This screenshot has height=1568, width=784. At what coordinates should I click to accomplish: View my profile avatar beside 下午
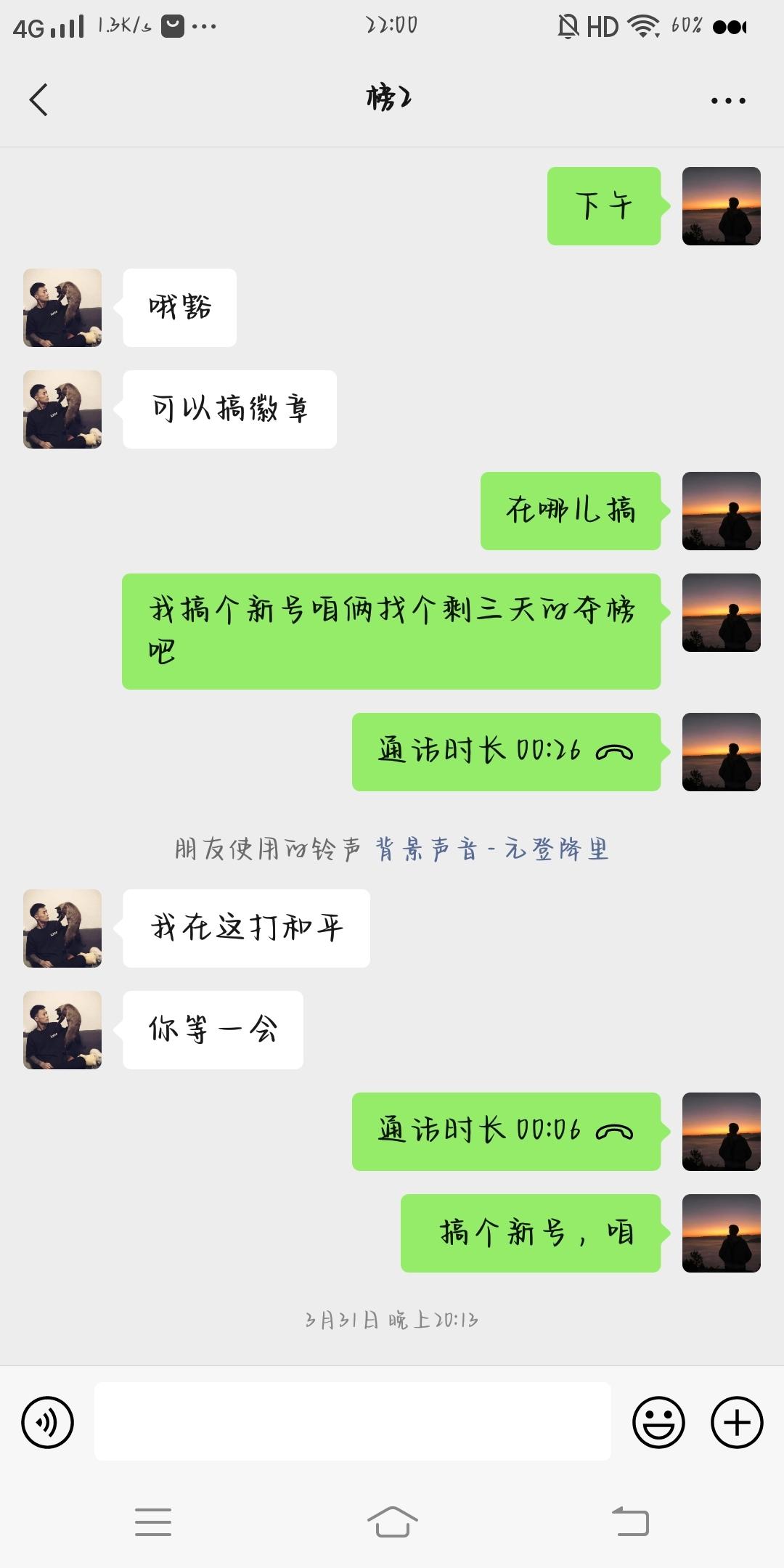pyautogui.click(x=722, y=206)
